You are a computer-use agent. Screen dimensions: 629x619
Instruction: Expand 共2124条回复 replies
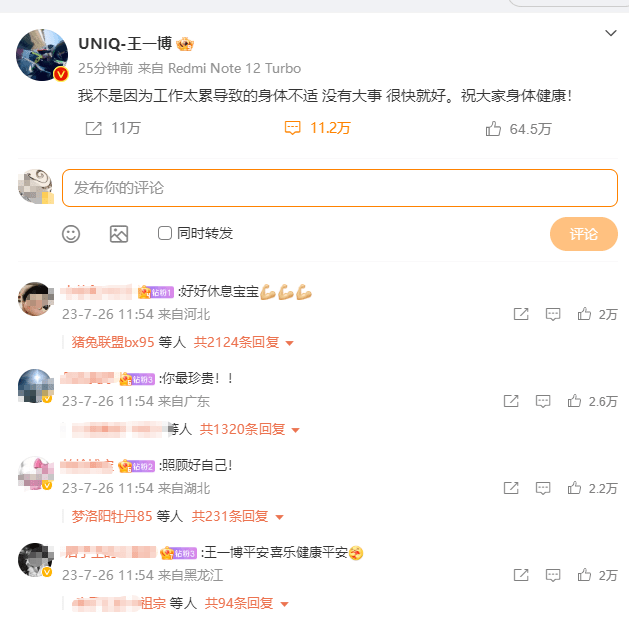(243, 342)
